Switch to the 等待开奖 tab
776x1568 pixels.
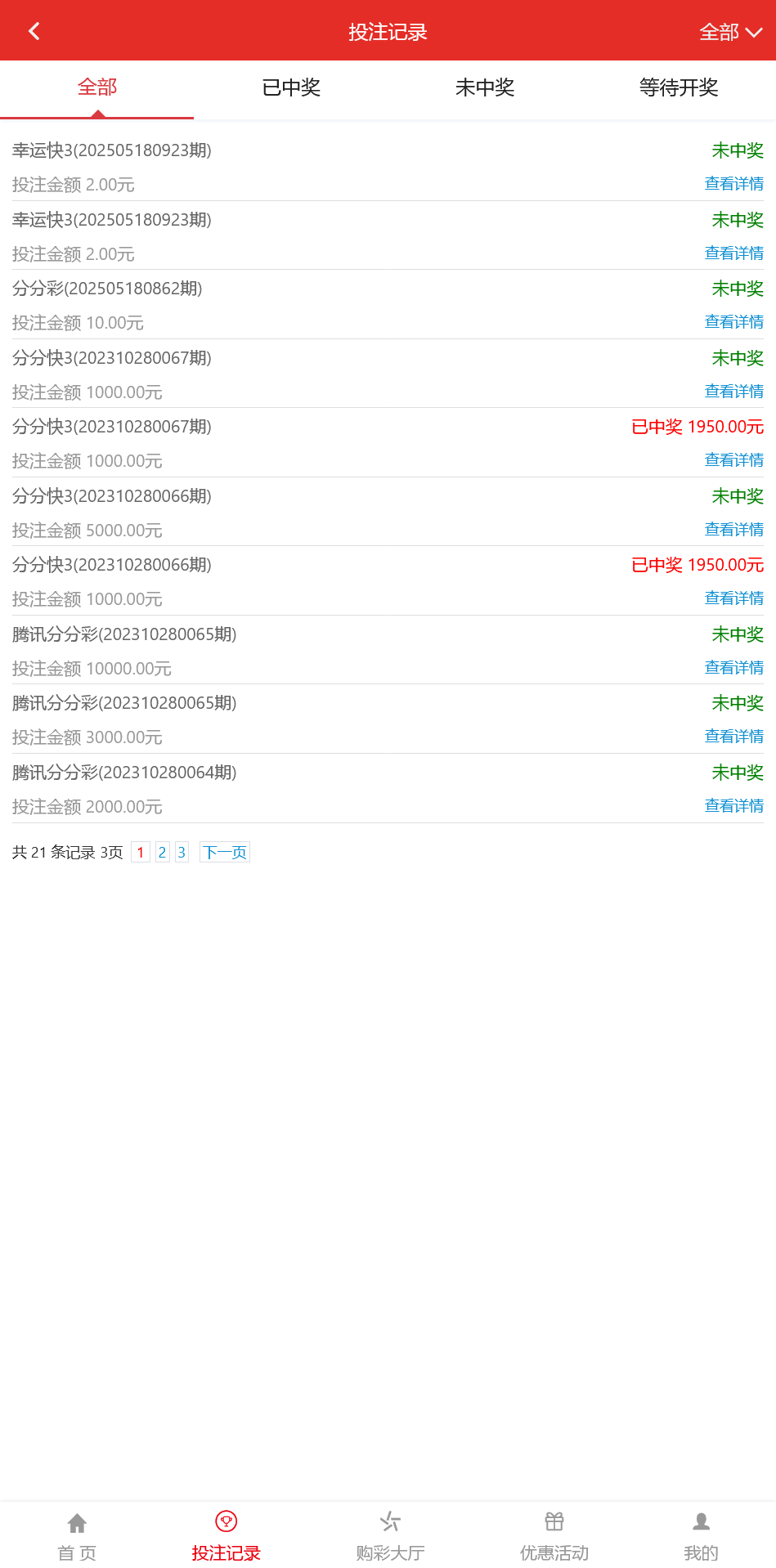click(679, 88)
